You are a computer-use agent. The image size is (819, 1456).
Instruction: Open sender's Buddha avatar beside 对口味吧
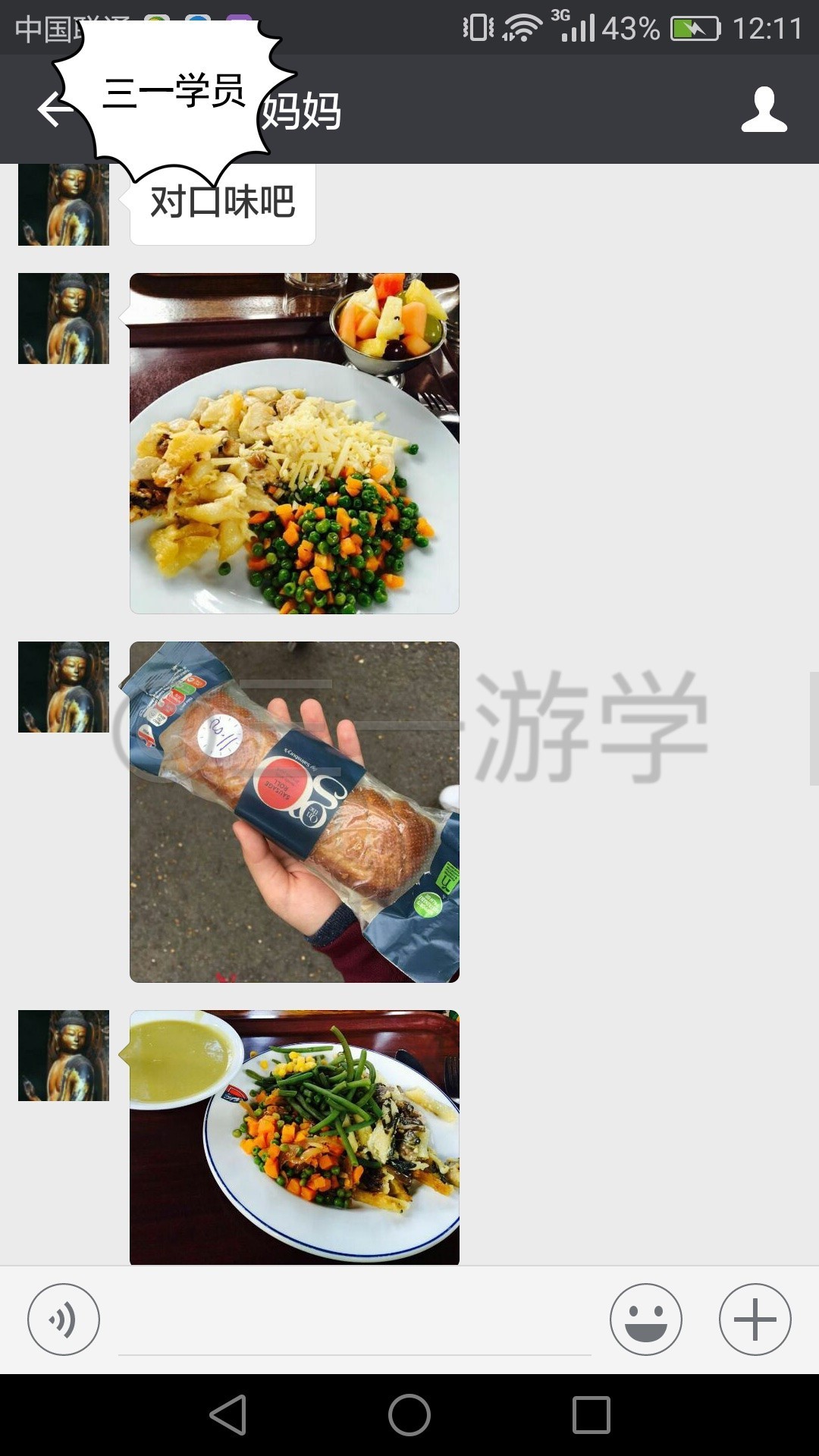click(x=64, y=205)
